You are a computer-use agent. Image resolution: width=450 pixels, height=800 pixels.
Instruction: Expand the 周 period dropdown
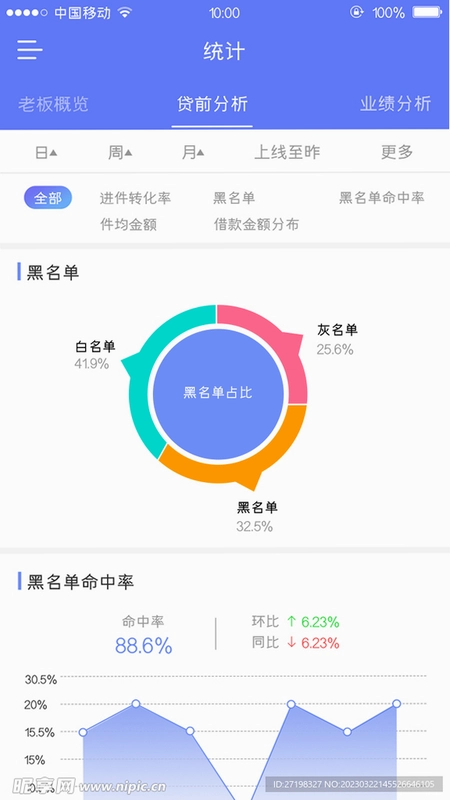click(120, 152)
